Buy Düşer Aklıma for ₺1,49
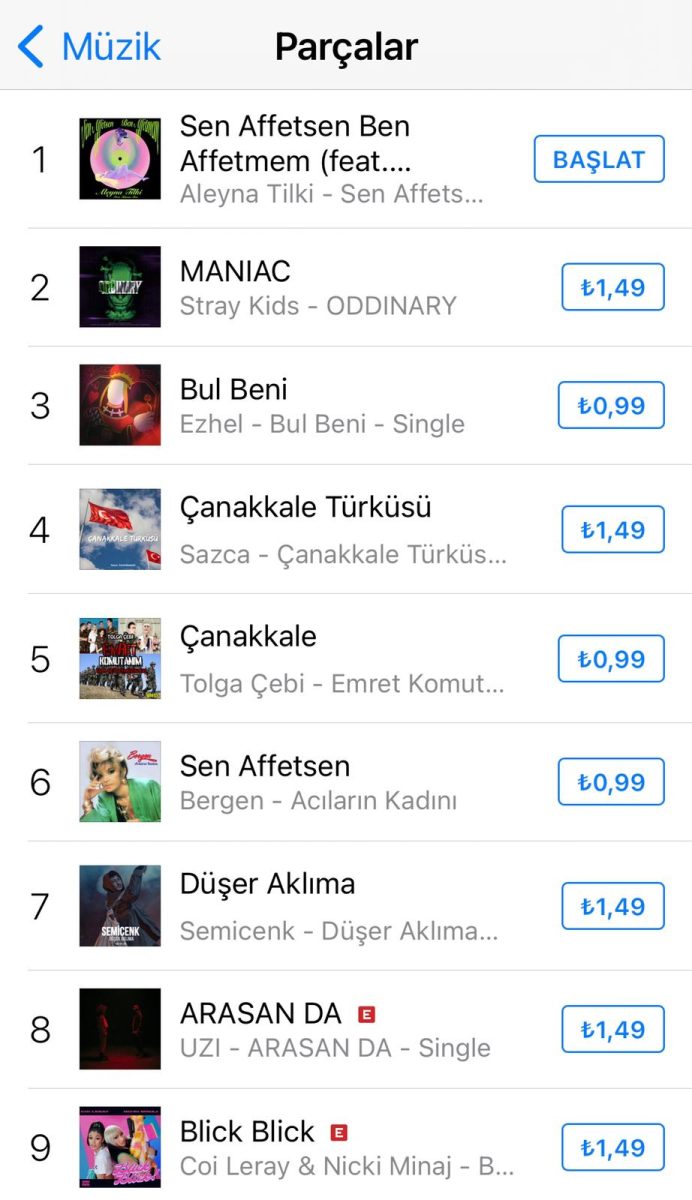692x1200 pixels. [612, 907]
